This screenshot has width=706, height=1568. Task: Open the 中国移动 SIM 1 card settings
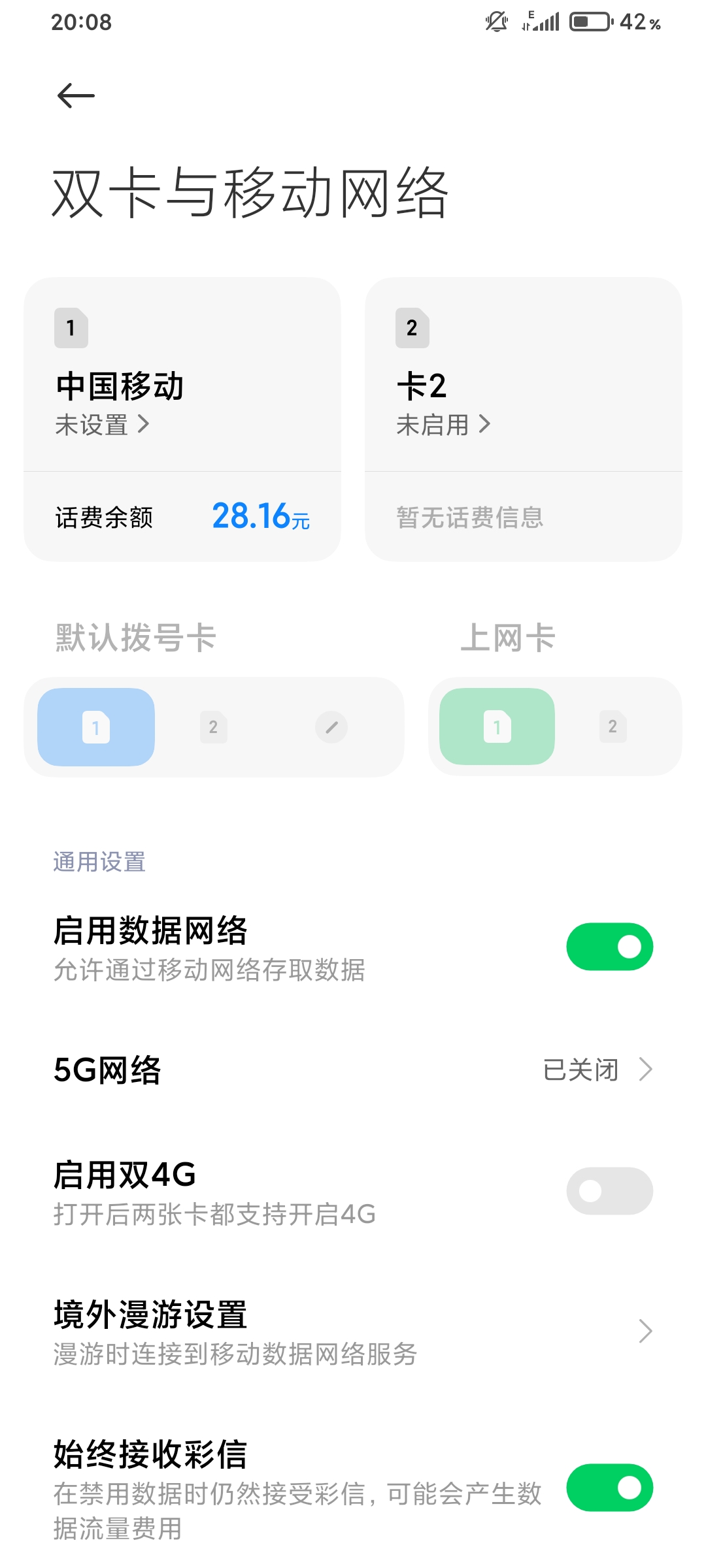[182, 374]
